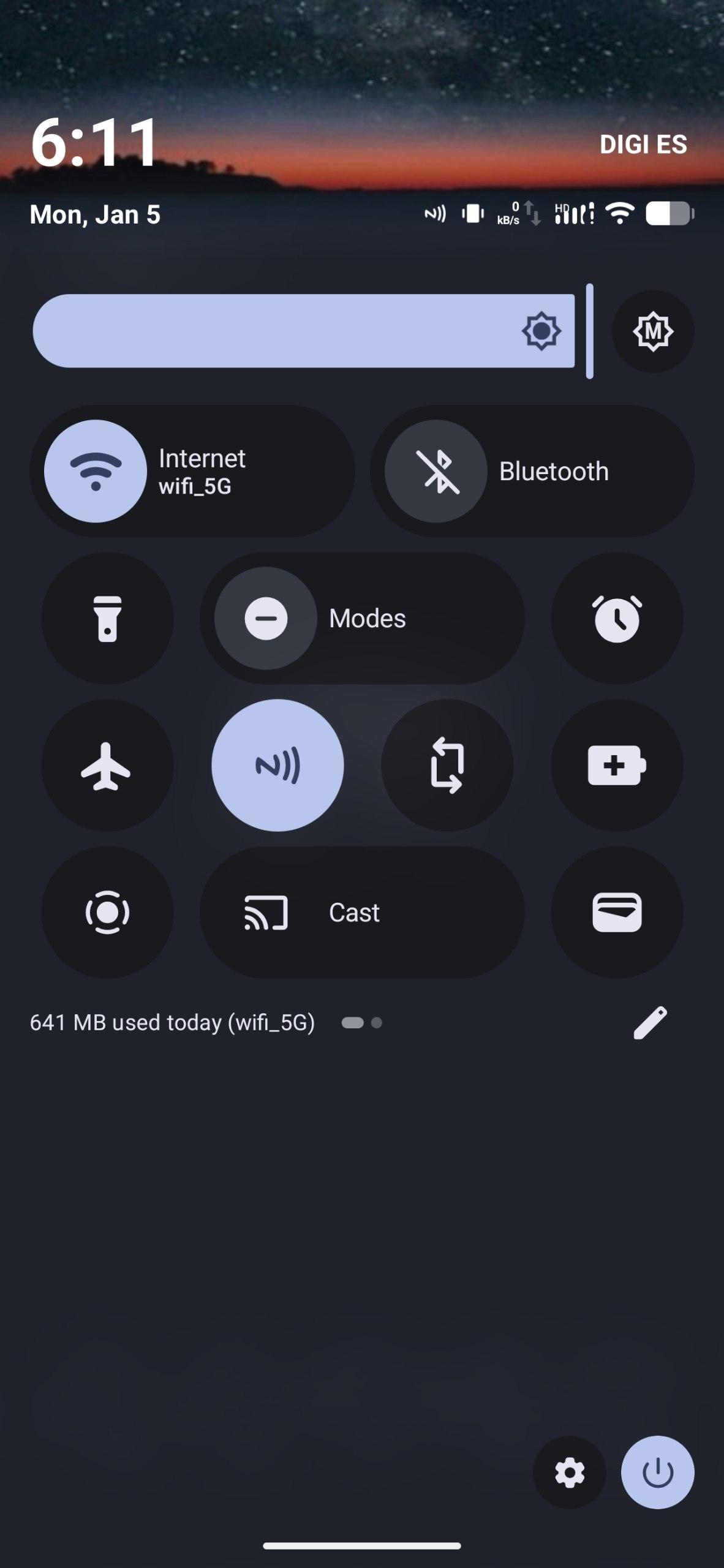Open the Modes tile
This screenshot has height=1568, width=724.
tap(363, 618)
